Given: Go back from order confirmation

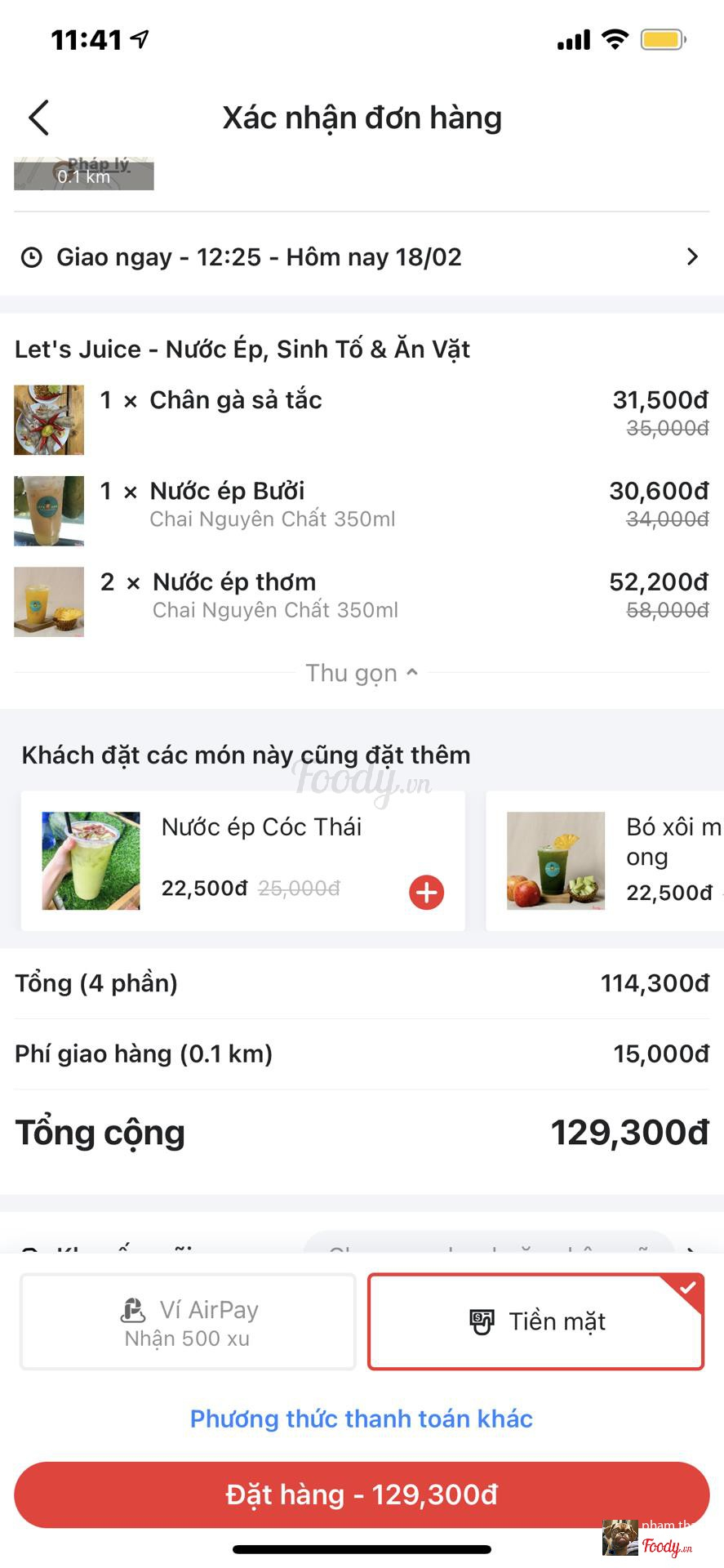Looking at the screenshot, I should pyautogui.click(x=39, y=118).
